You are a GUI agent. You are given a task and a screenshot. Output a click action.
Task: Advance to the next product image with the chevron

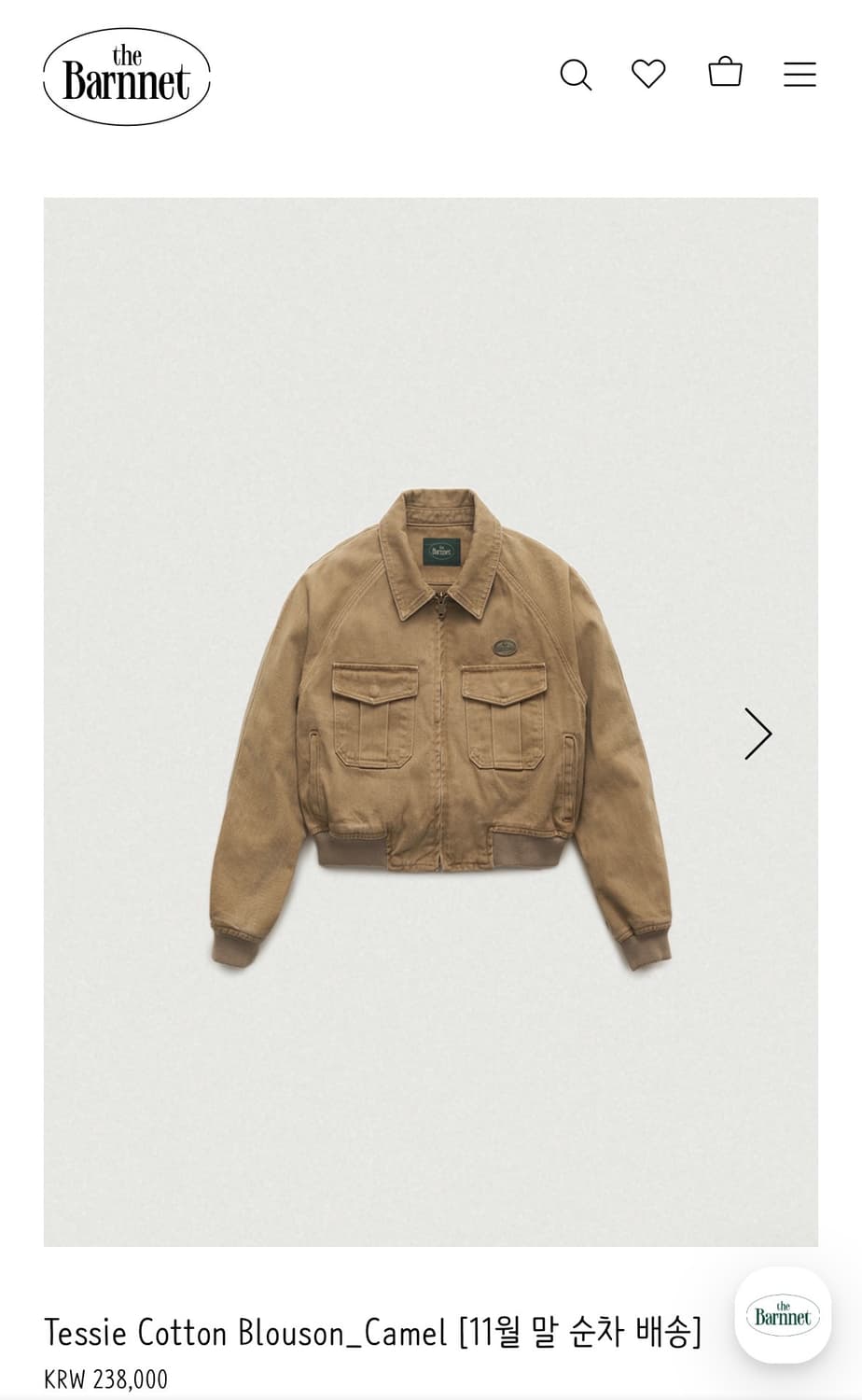click(x=758, y=734)
